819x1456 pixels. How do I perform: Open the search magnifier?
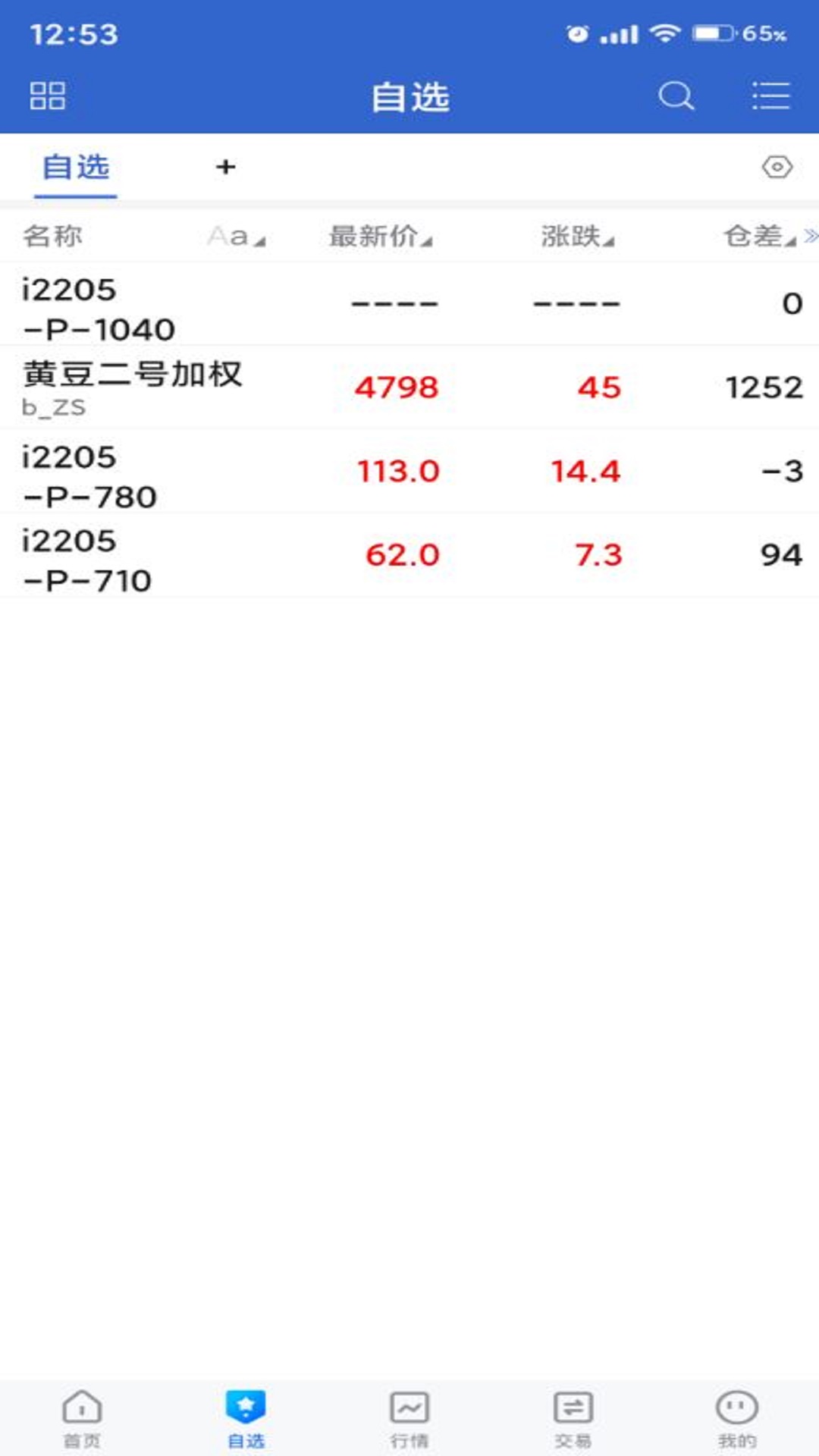coord(675,96)
